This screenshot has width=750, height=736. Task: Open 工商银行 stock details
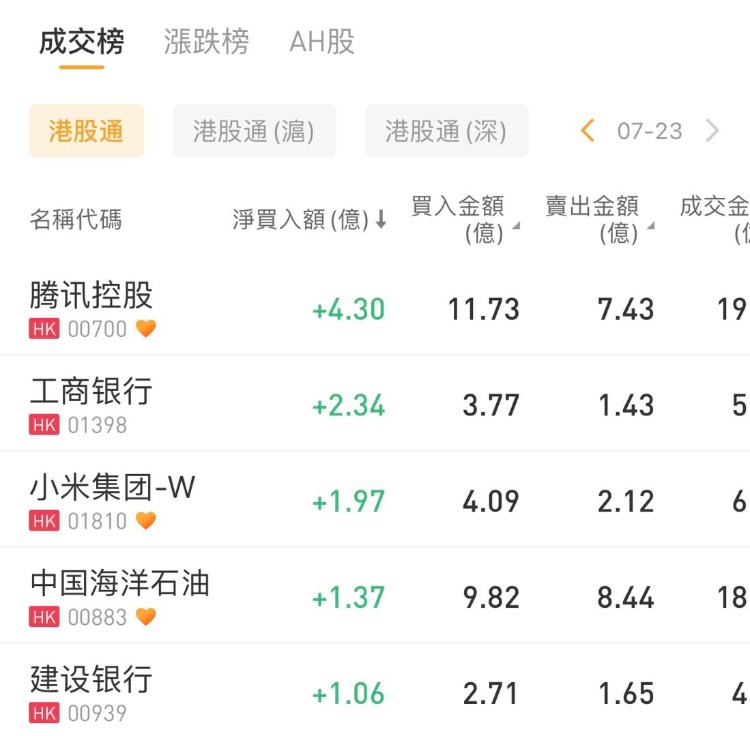92,403
